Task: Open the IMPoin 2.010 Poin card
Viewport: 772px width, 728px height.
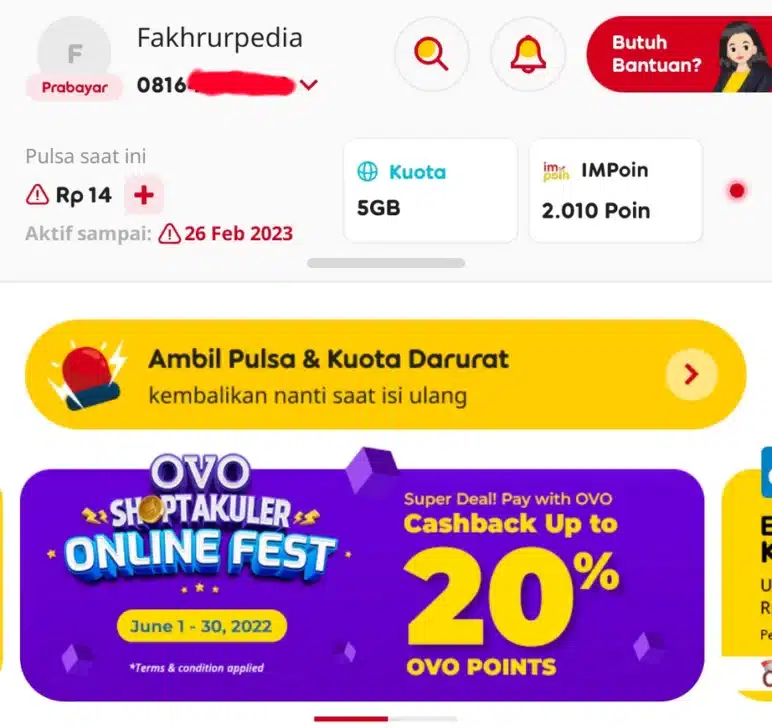Action: coord(614,190)
